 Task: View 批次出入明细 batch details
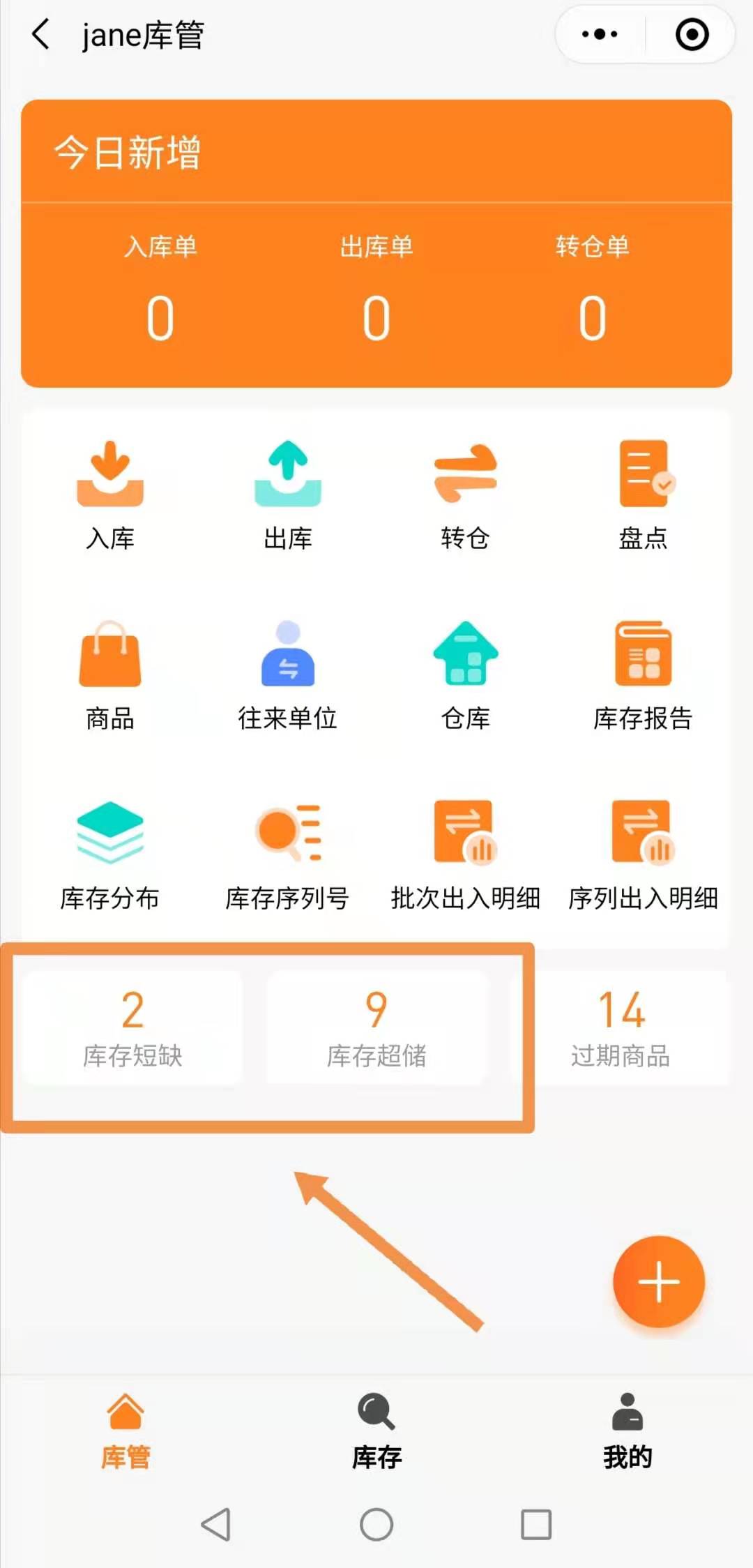tap(465, 854)
